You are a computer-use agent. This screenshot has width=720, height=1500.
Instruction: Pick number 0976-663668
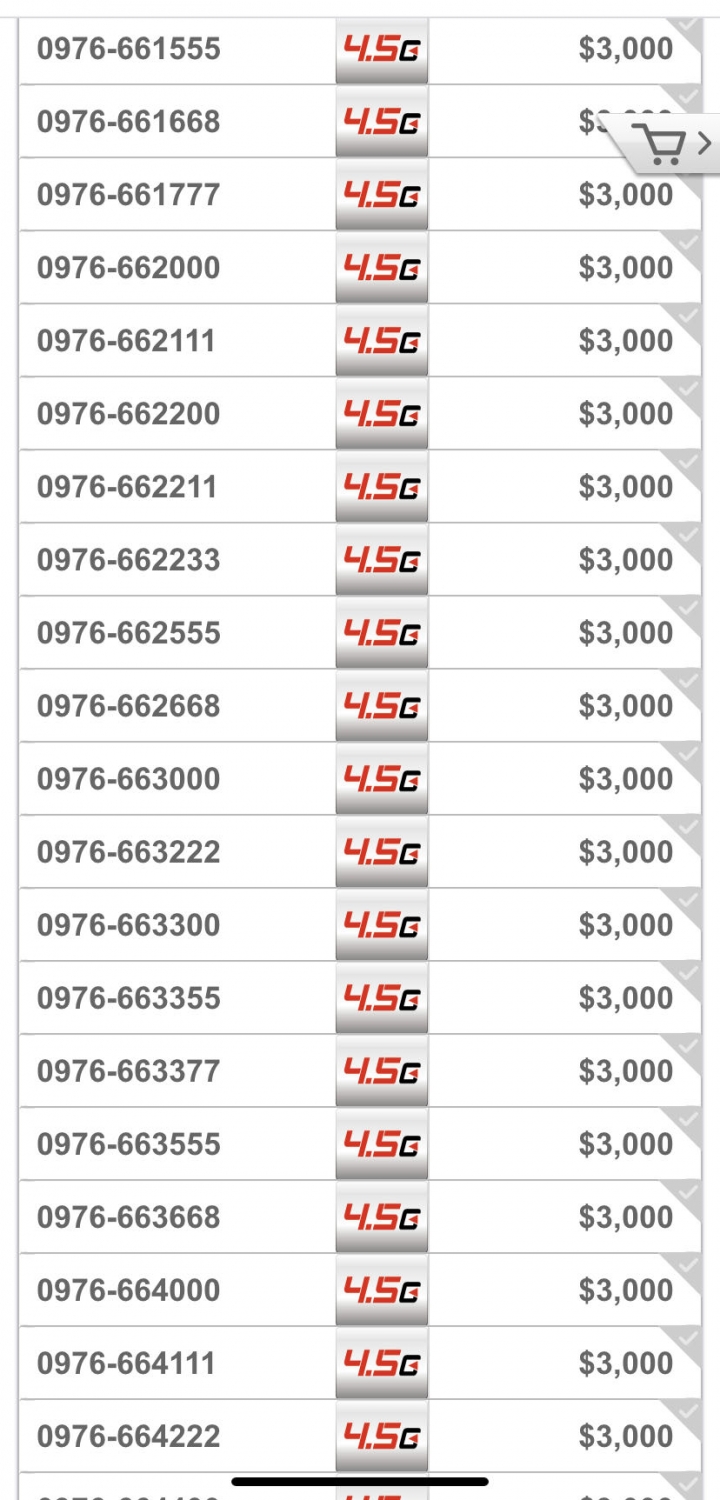(360, 1216)
